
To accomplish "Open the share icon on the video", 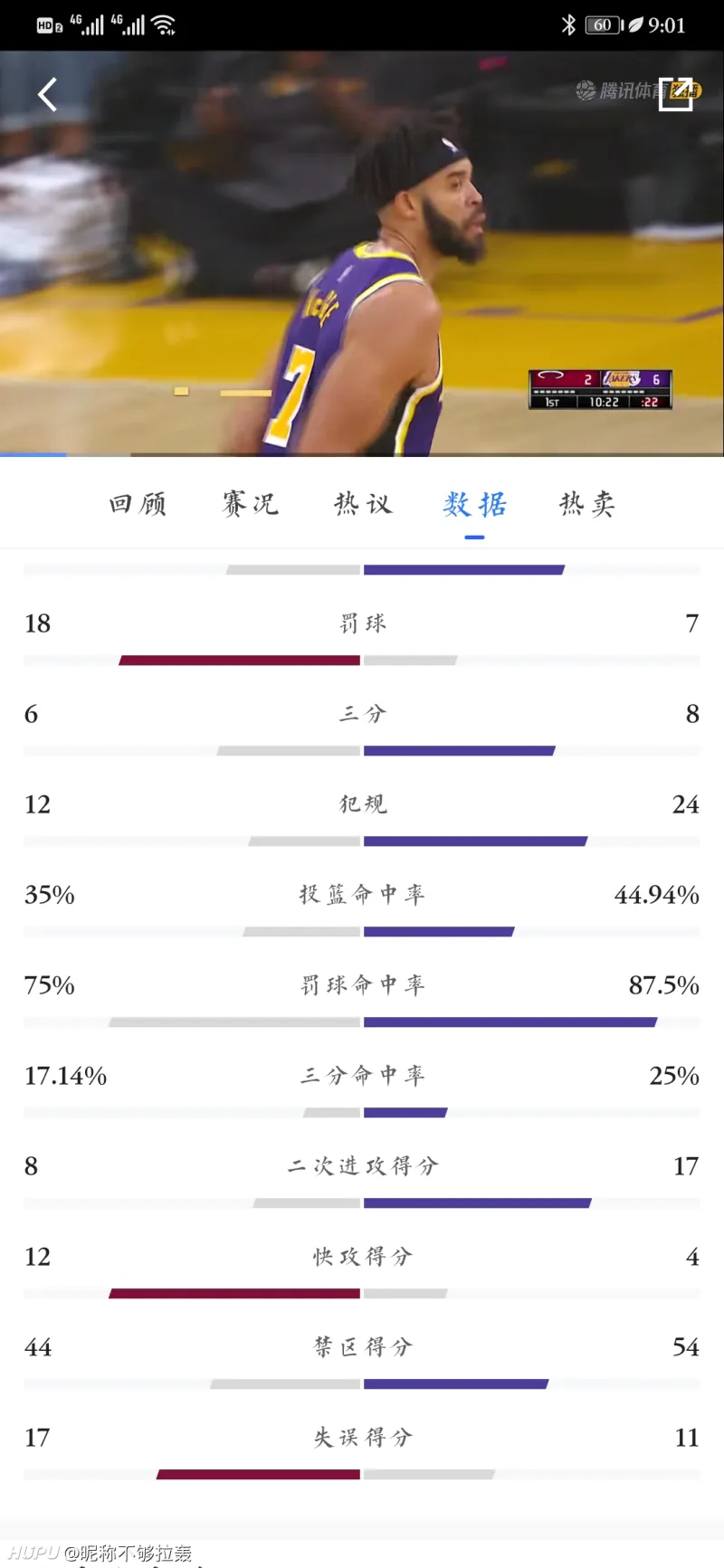I will click(x=675, y=94).
